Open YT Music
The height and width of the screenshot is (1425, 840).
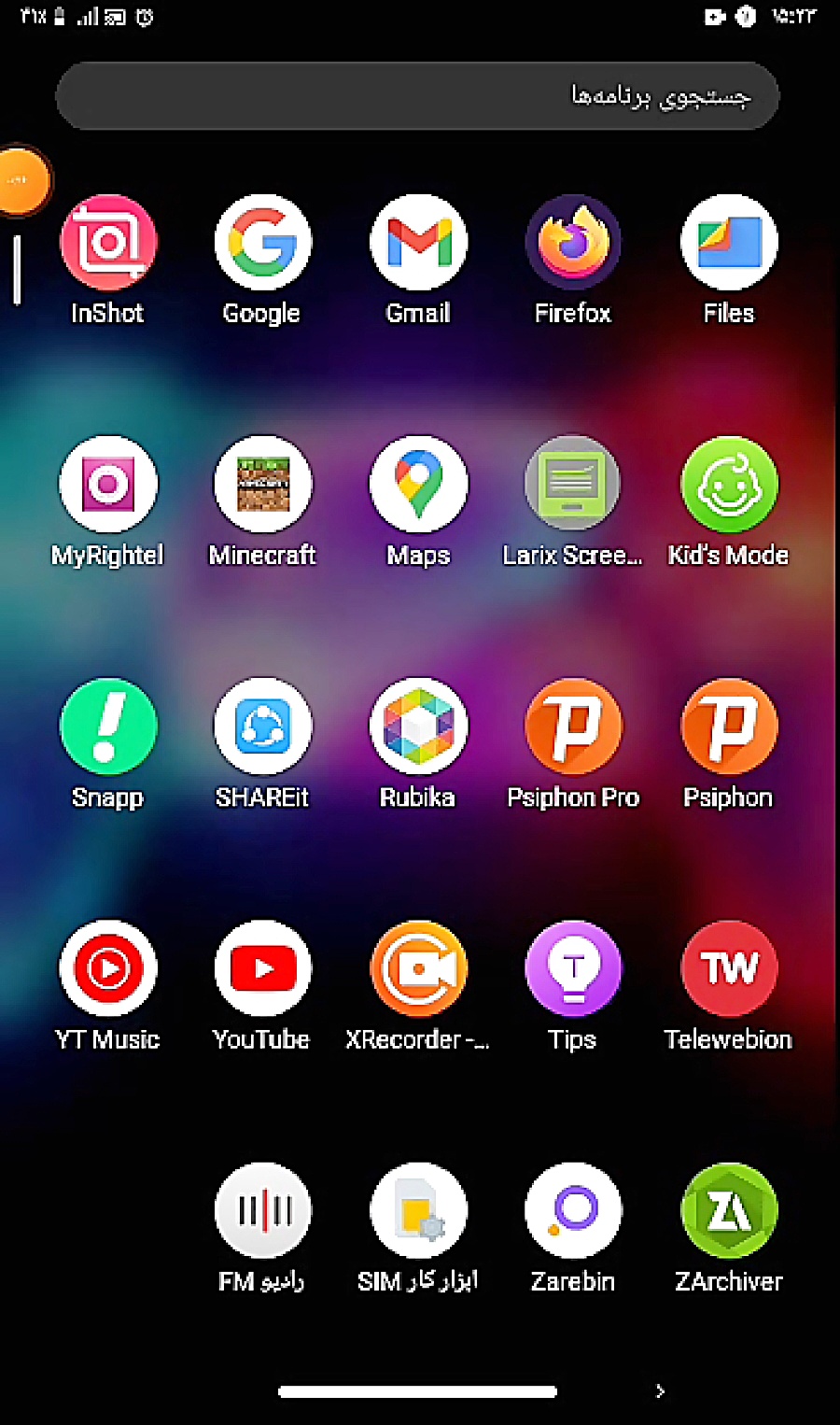107,968
